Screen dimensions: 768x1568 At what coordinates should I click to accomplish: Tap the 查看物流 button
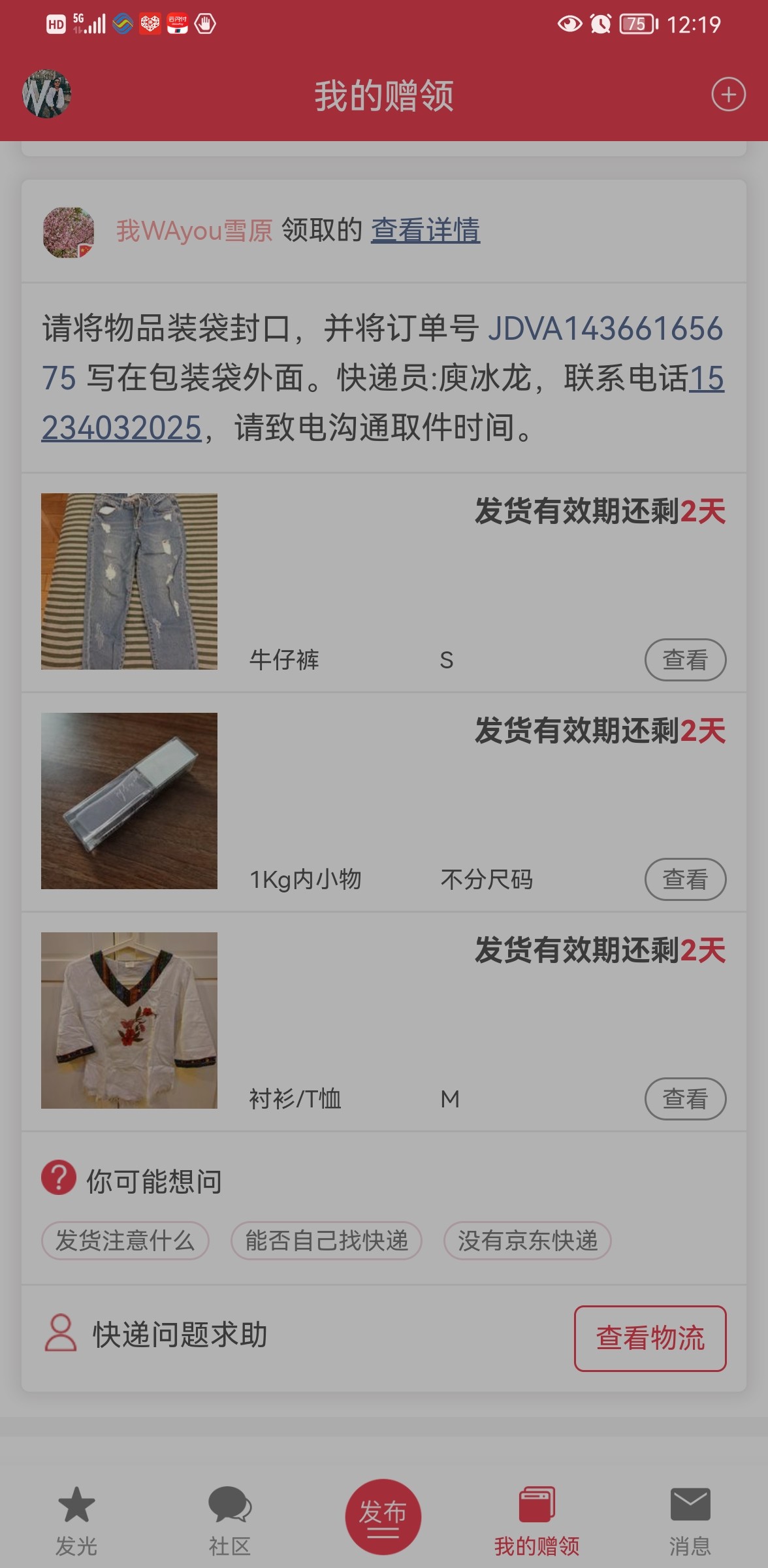tap(650, 1338)
